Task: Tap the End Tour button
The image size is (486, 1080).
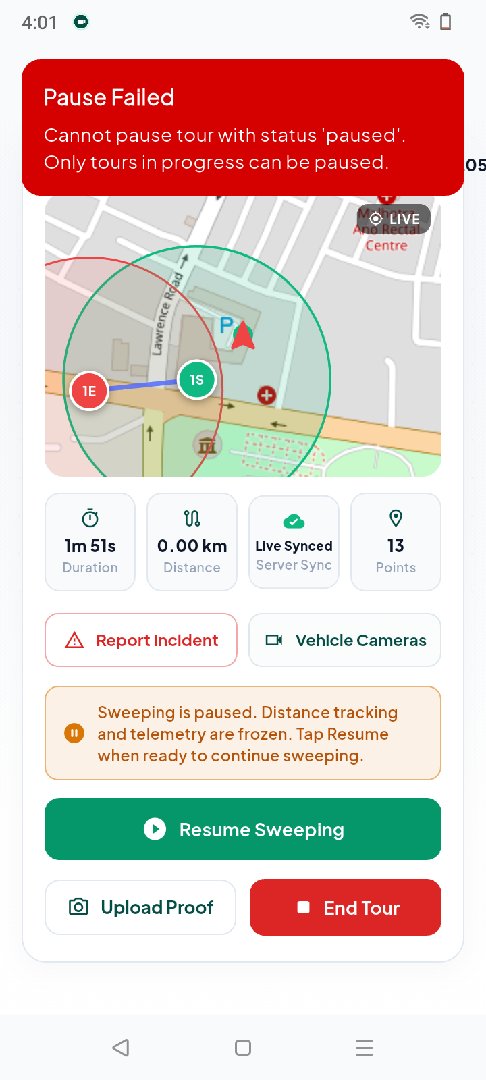Action: 345,907
